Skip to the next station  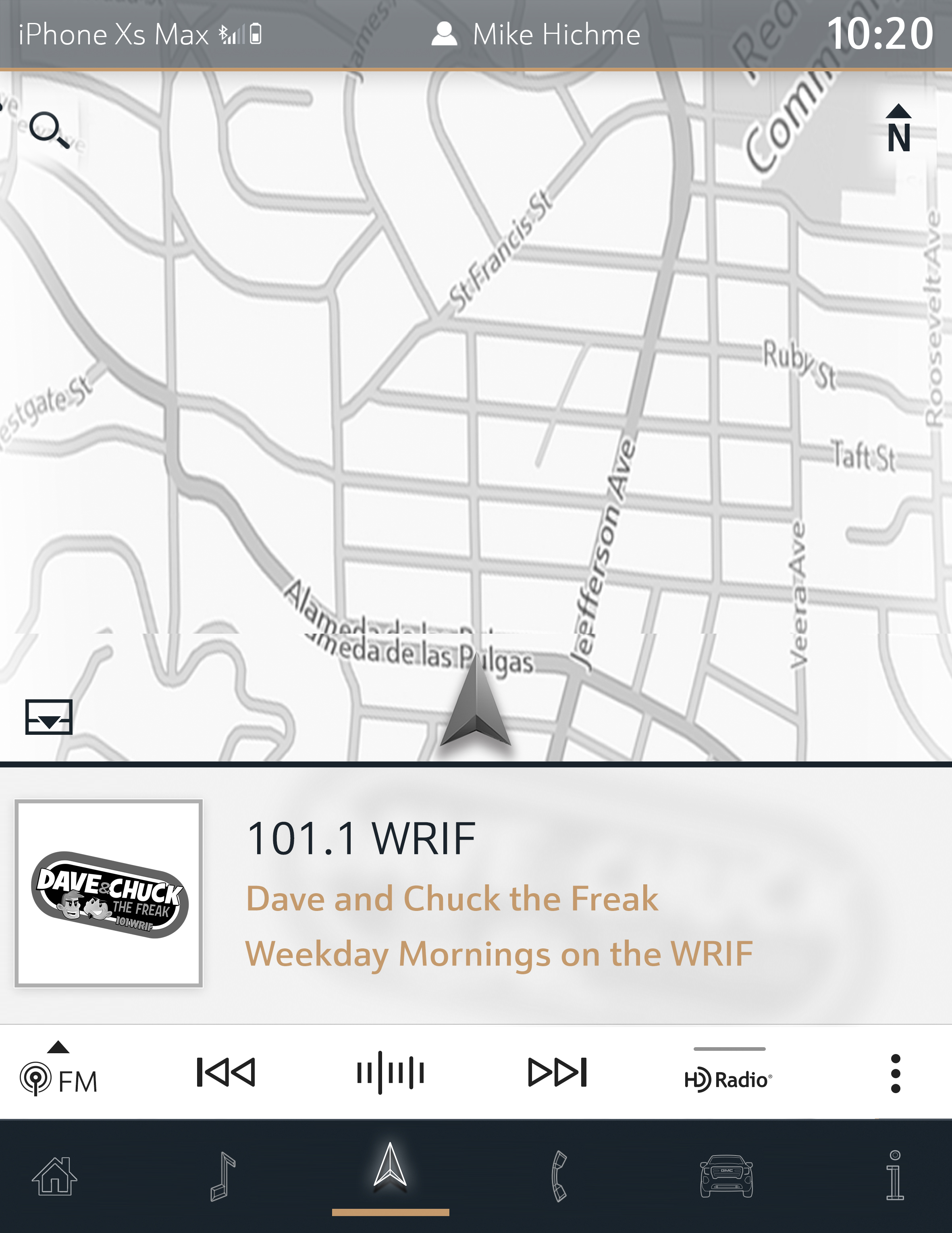coord(557,1072)
